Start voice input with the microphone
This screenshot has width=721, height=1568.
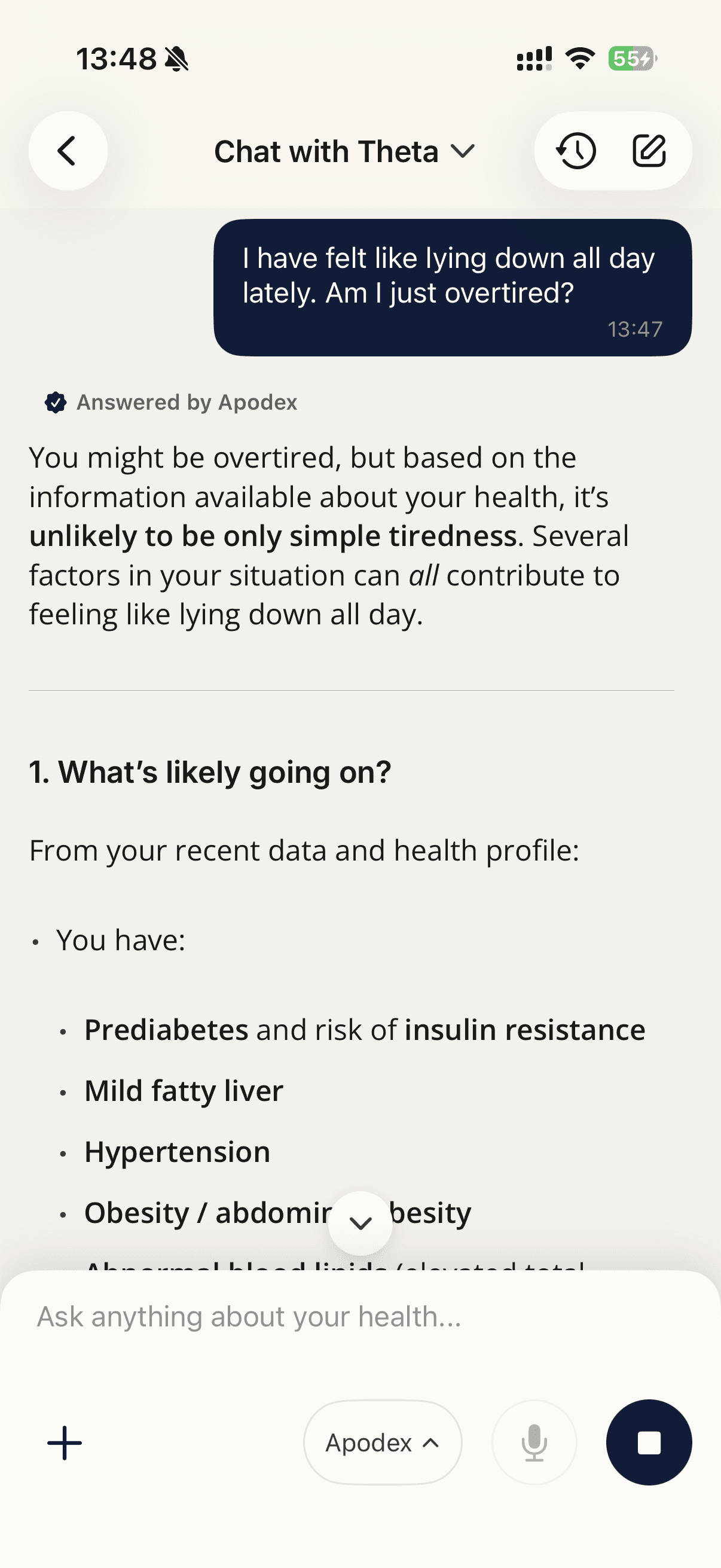[534, 1442]
